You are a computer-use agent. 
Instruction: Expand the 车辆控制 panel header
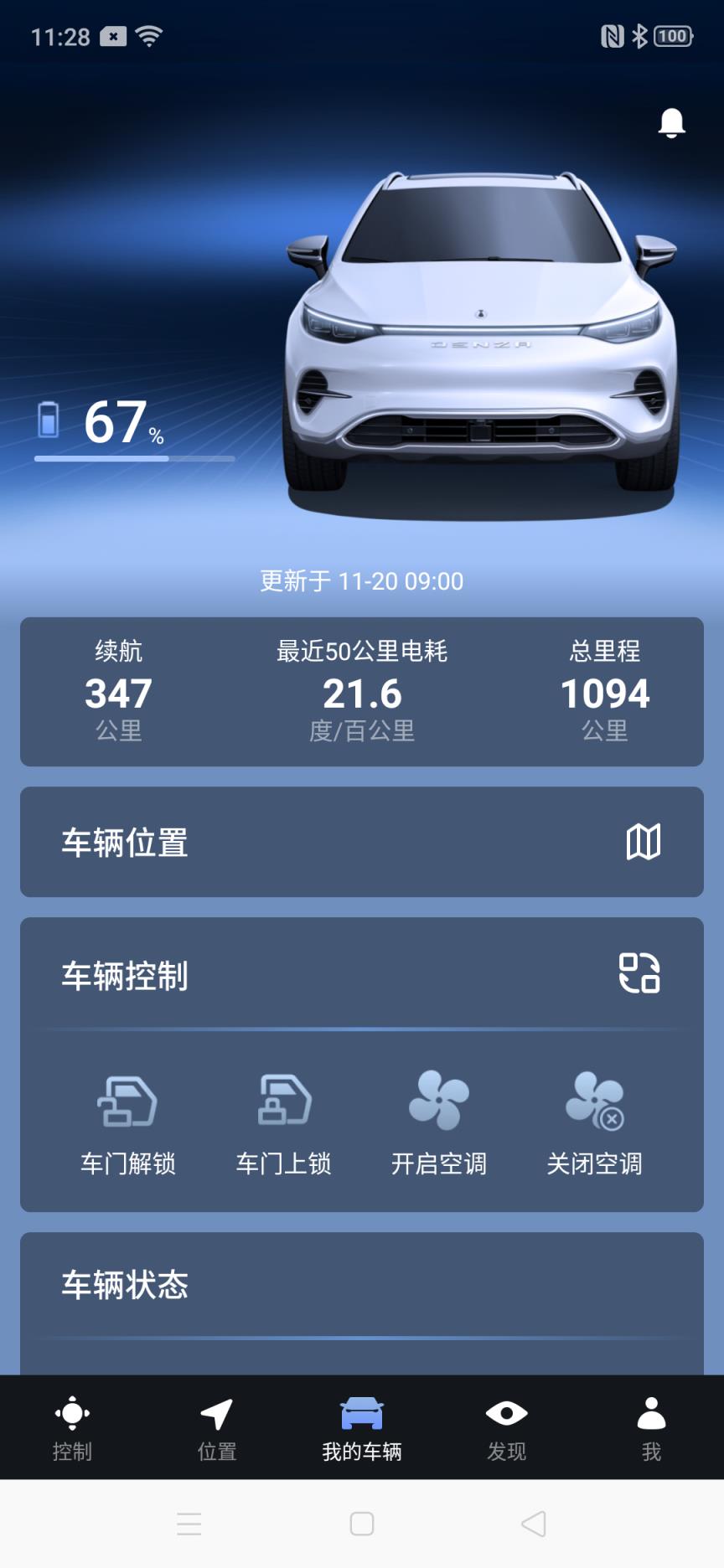[x=126, y=975]
